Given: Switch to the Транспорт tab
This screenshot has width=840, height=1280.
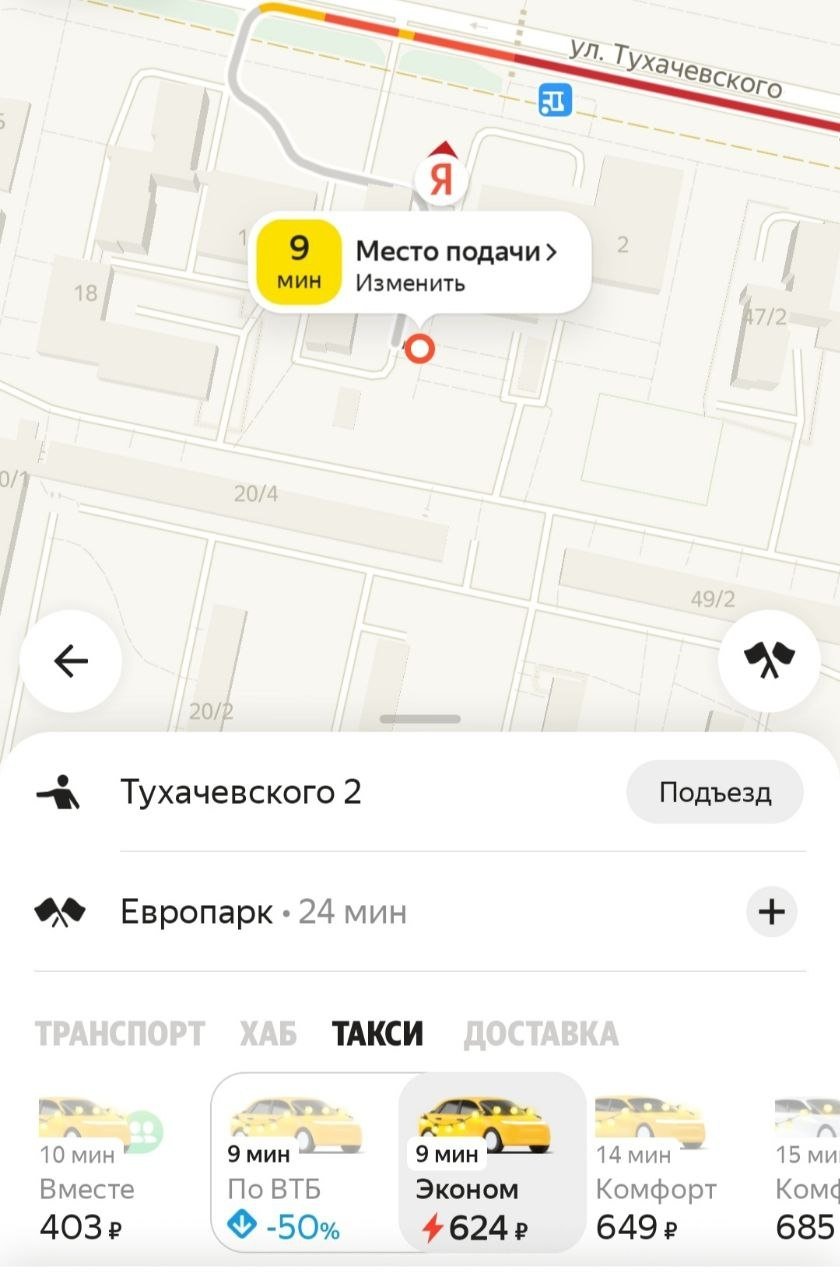Looking at the screenshot, I should (x=119, y=1034).
